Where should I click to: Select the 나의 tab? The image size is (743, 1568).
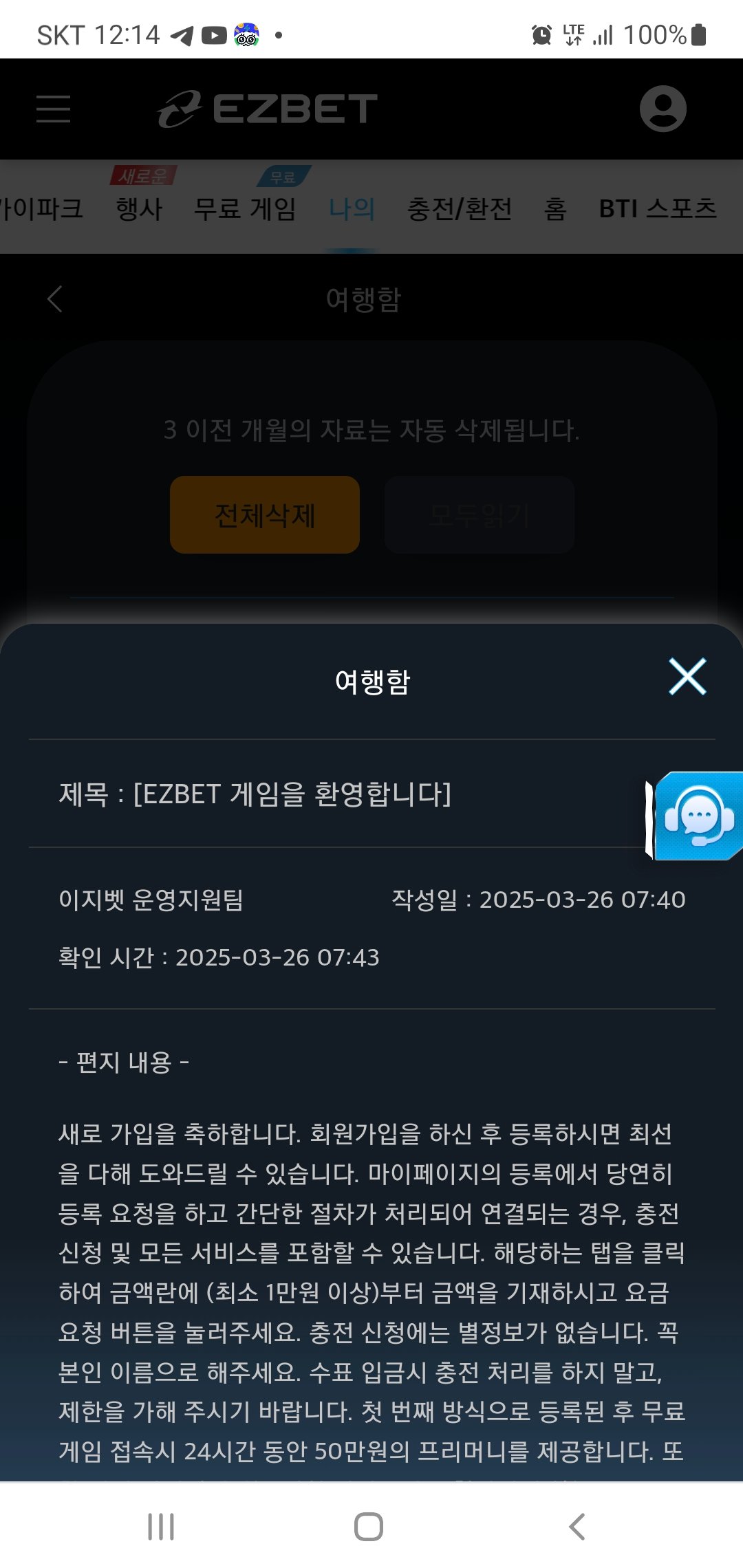pos(352,208)
